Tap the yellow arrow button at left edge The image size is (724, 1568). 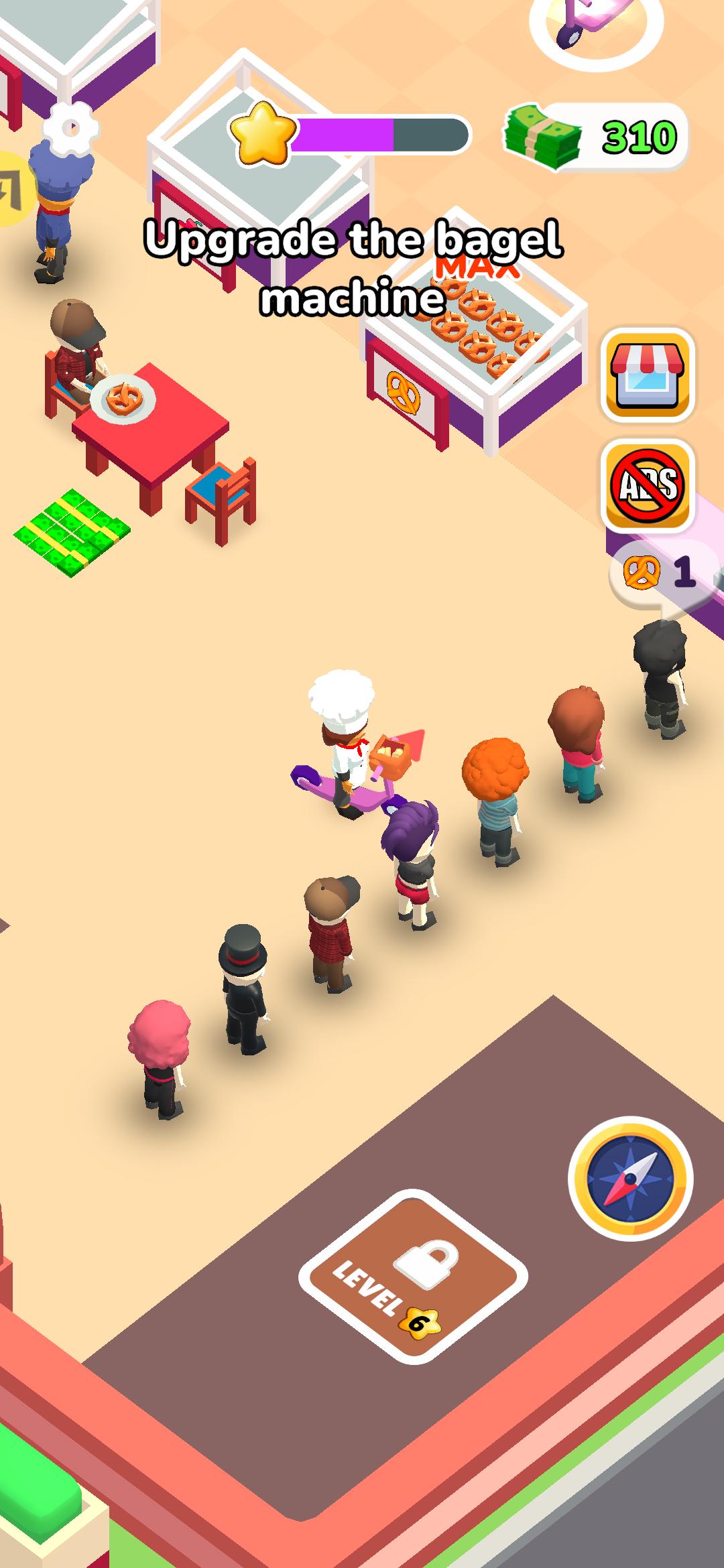[x=12, y=189]
